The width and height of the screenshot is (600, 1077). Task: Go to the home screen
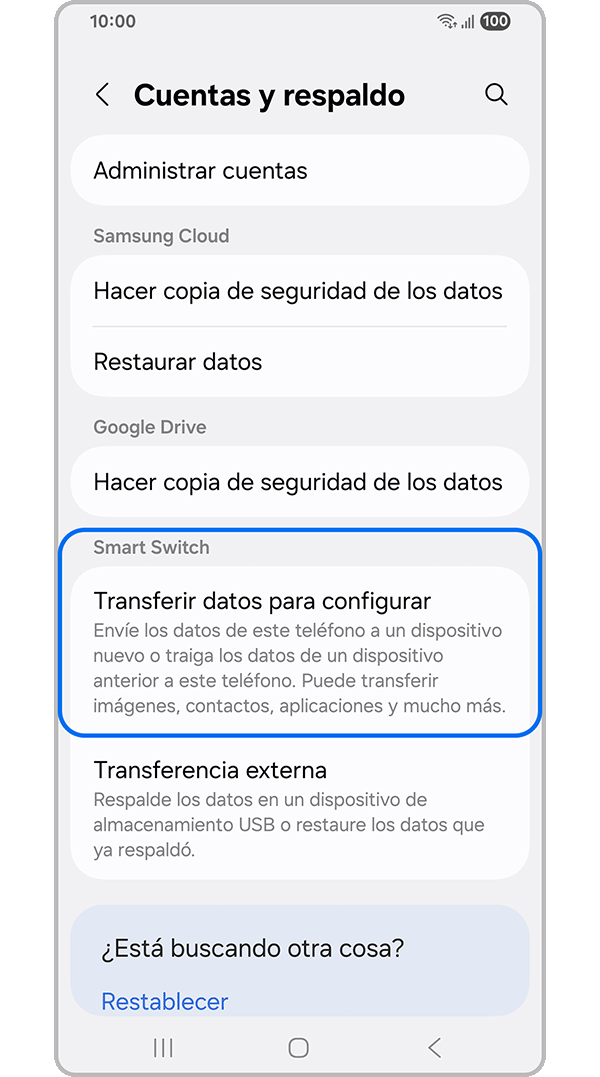point(298,1048)
